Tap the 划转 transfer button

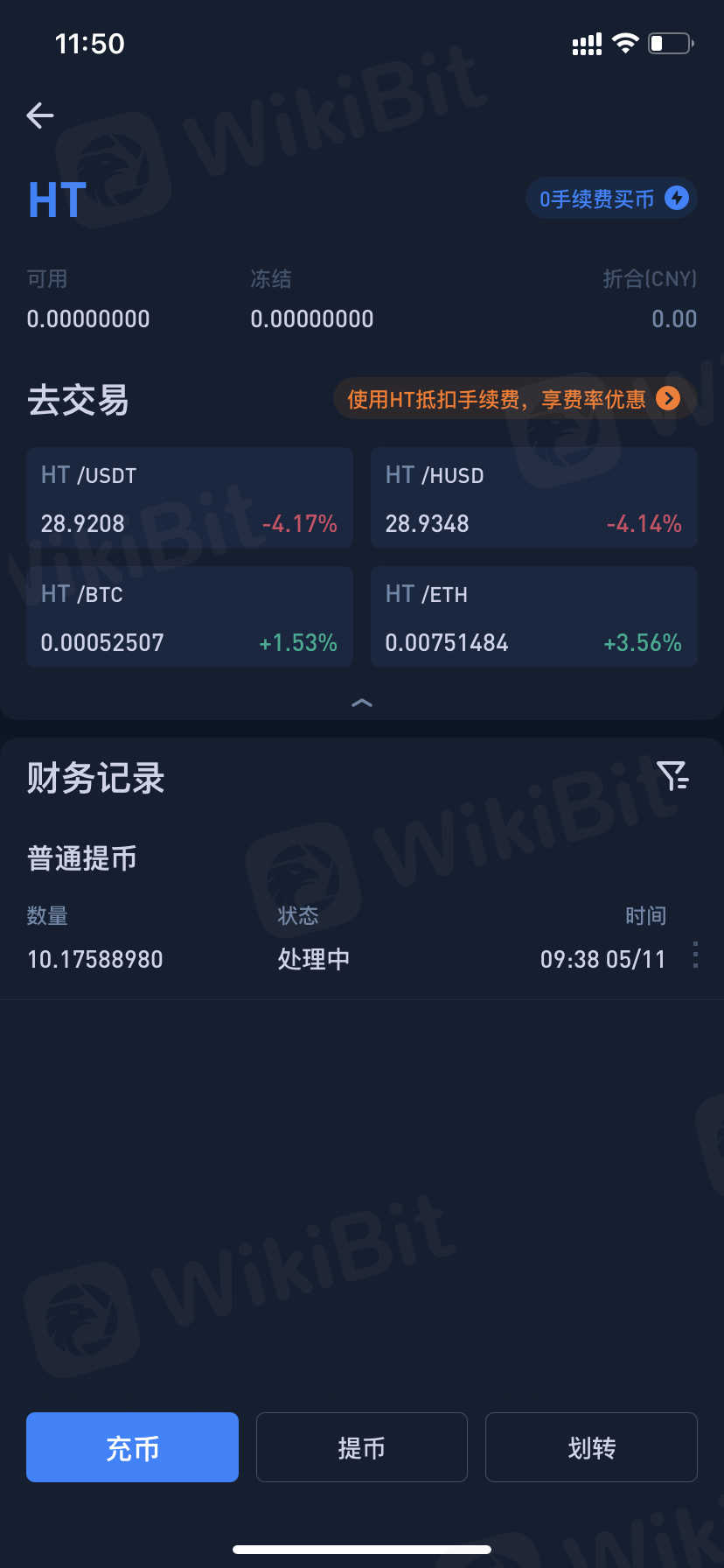click(591, 1447)
